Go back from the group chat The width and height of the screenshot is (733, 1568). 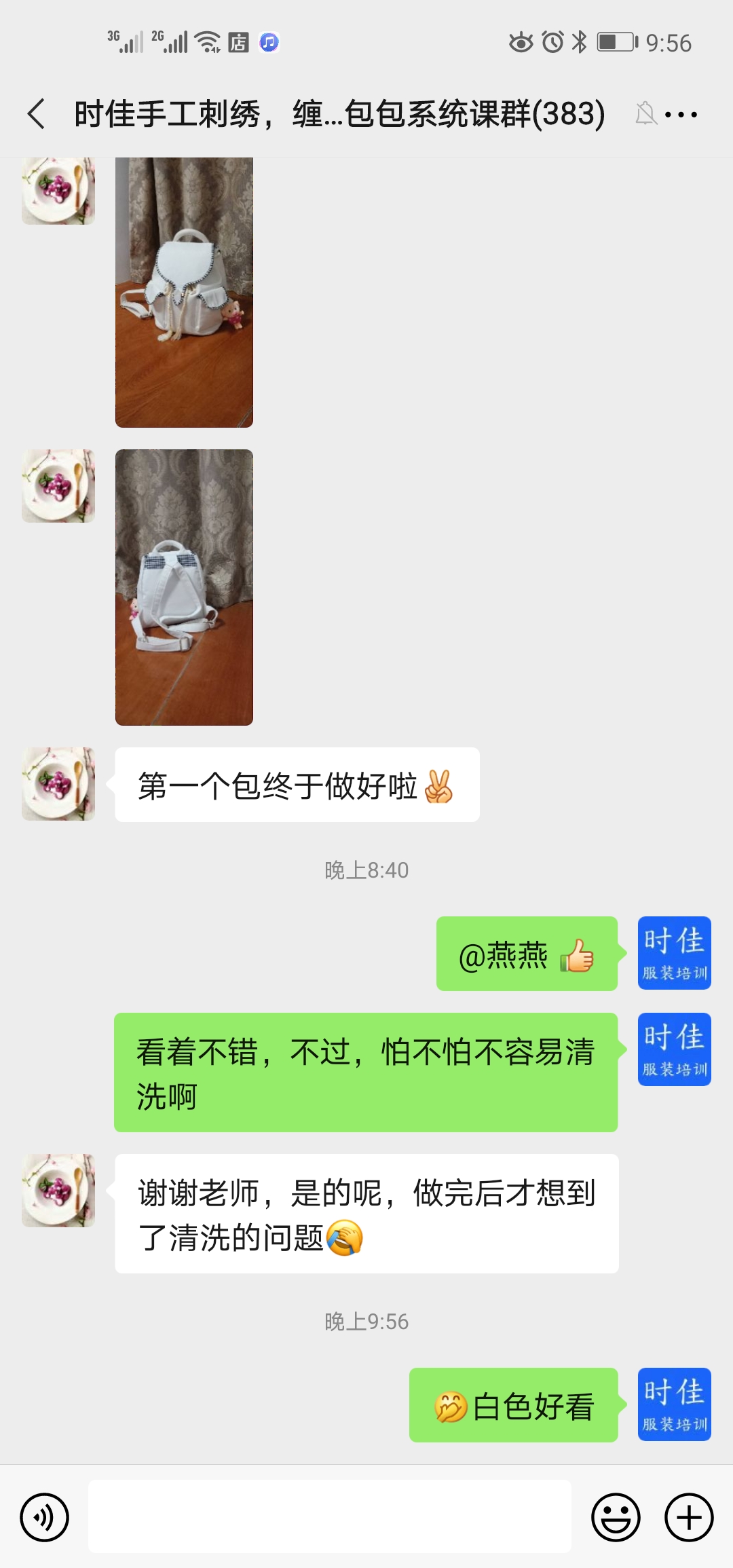(x=37, y=113)
